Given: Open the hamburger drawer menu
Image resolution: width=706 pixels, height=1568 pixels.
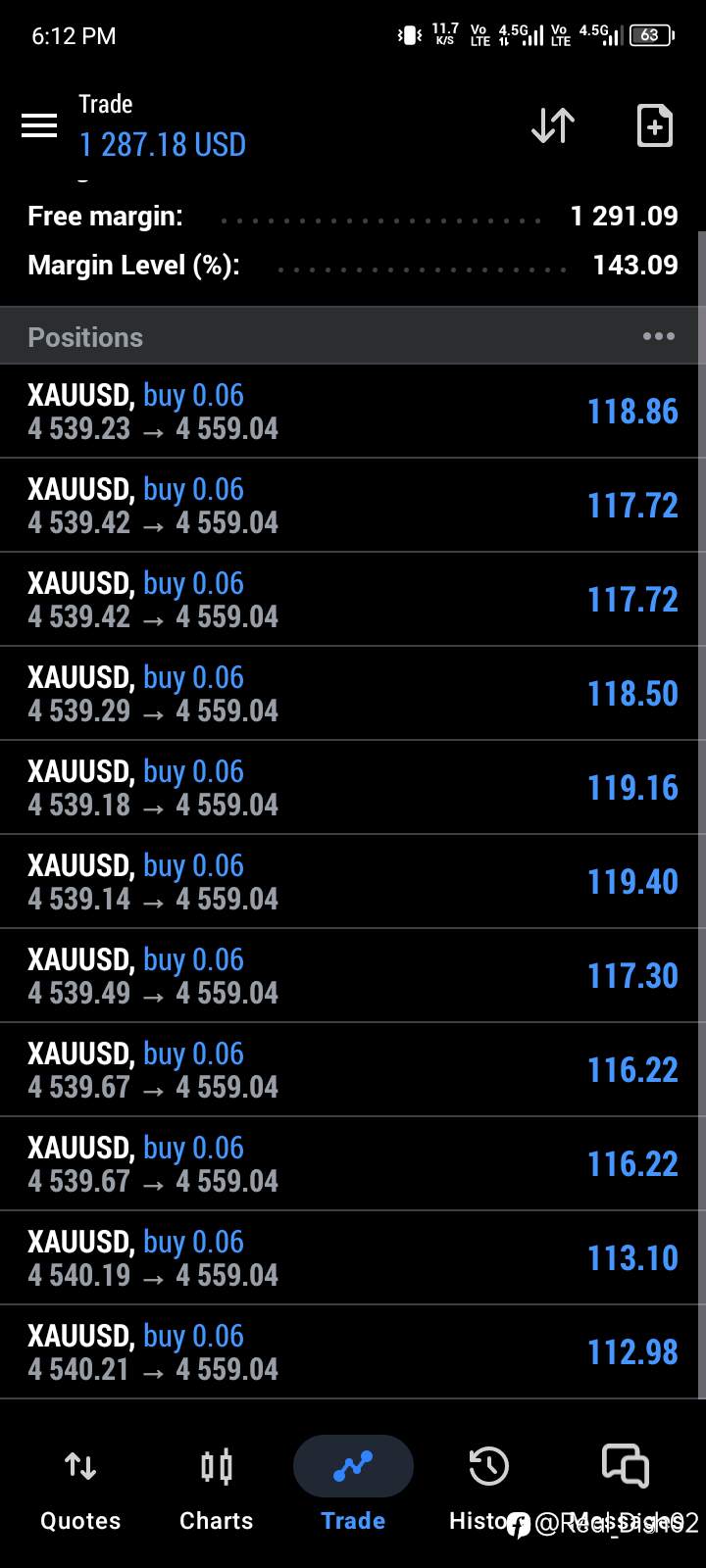Looking at the screenshot, I should 39,125.
